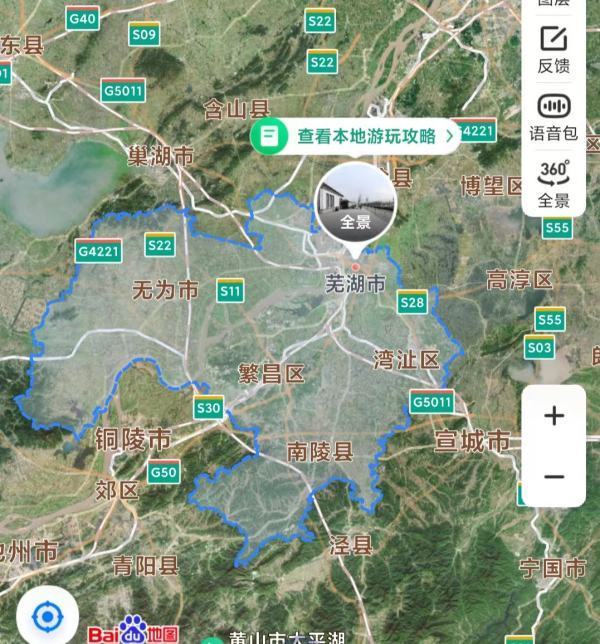Image resolution: width=600 pixels, height=644 pixels.
Task: Open the 图层 layers option
Action: 553,4
